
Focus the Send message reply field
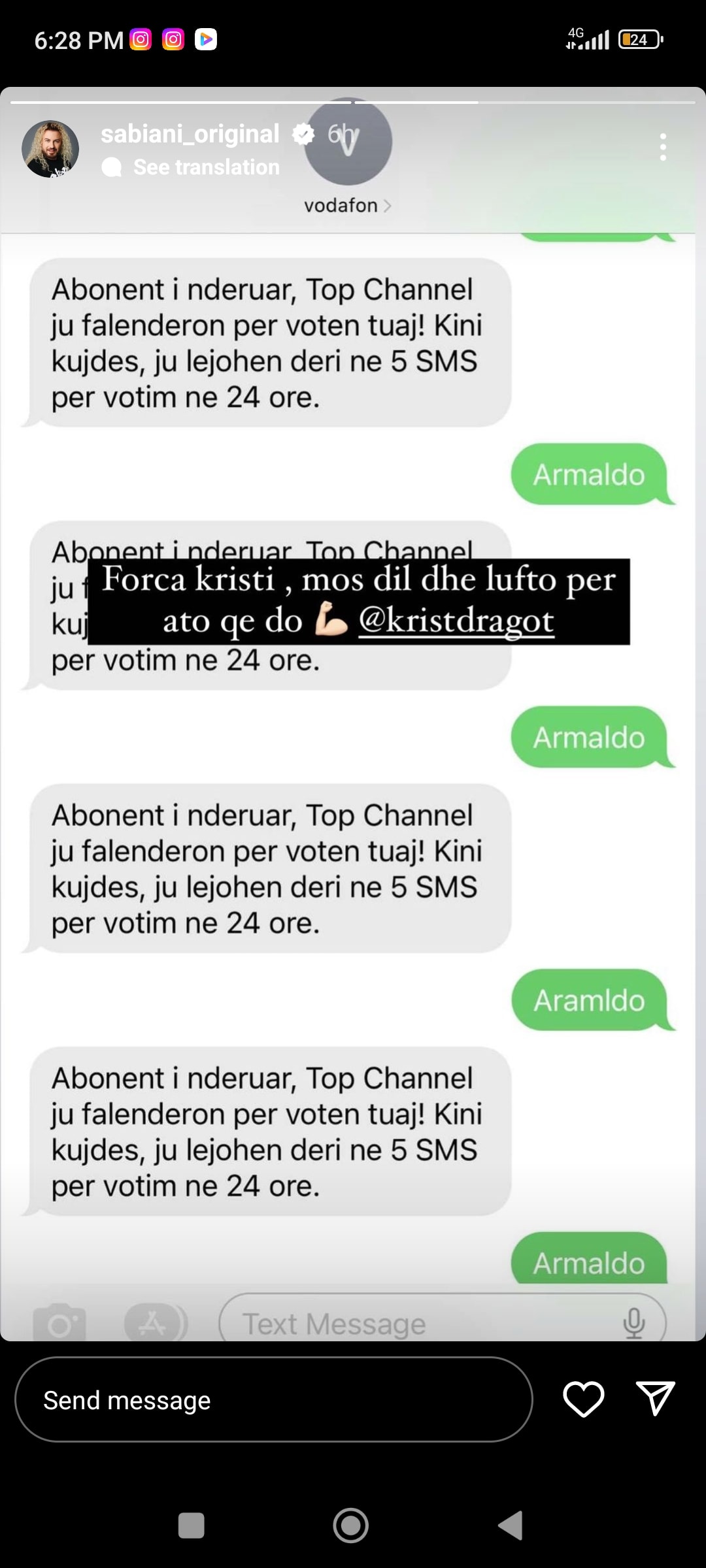click(x=273, y=1400)
